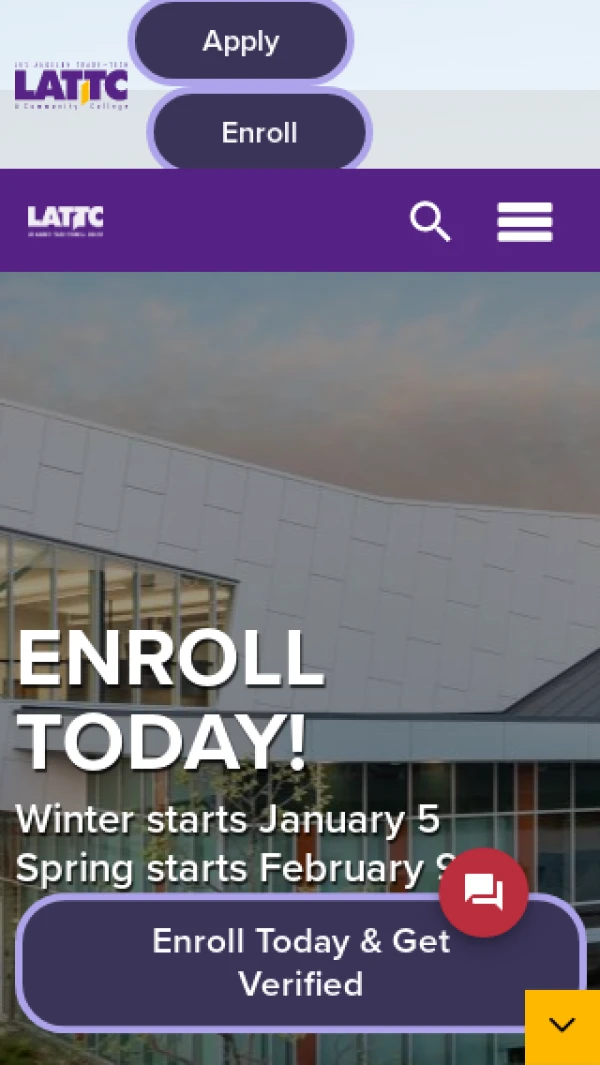Viewport: 600px width, 1065px height.
Task: Open the chat bubble button
Action: [484, 892]
